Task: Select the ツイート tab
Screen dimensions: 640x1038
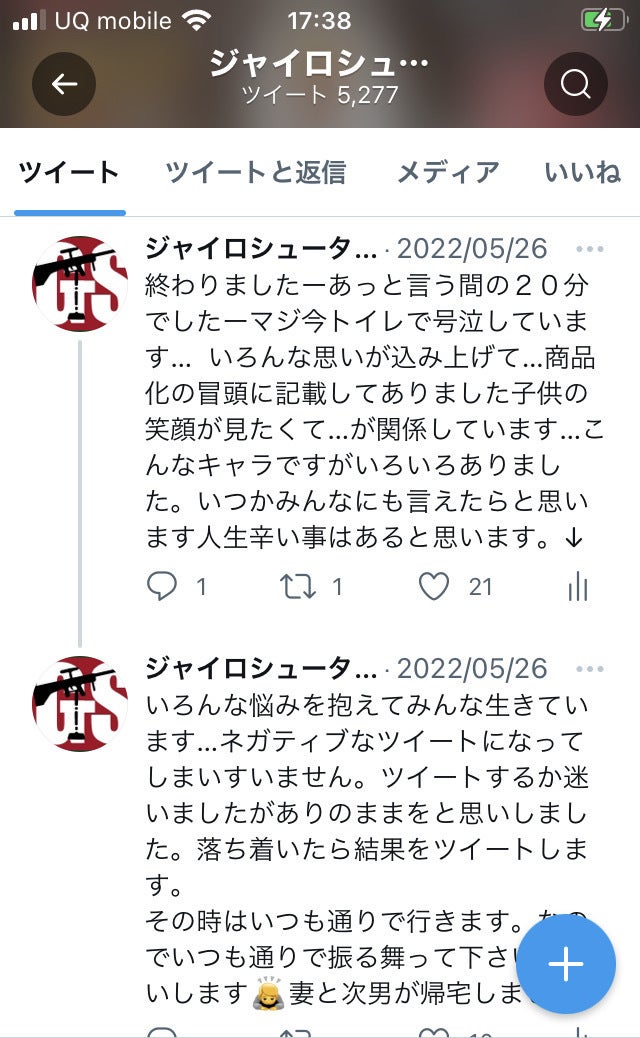Action: click(69, 172)
